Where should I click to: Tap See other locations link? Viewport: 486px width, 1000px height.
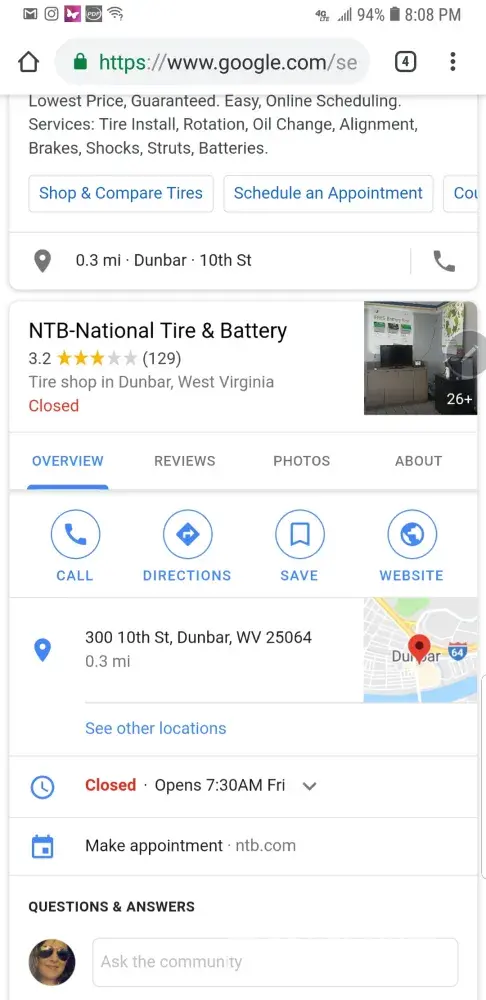pos(156,728)
